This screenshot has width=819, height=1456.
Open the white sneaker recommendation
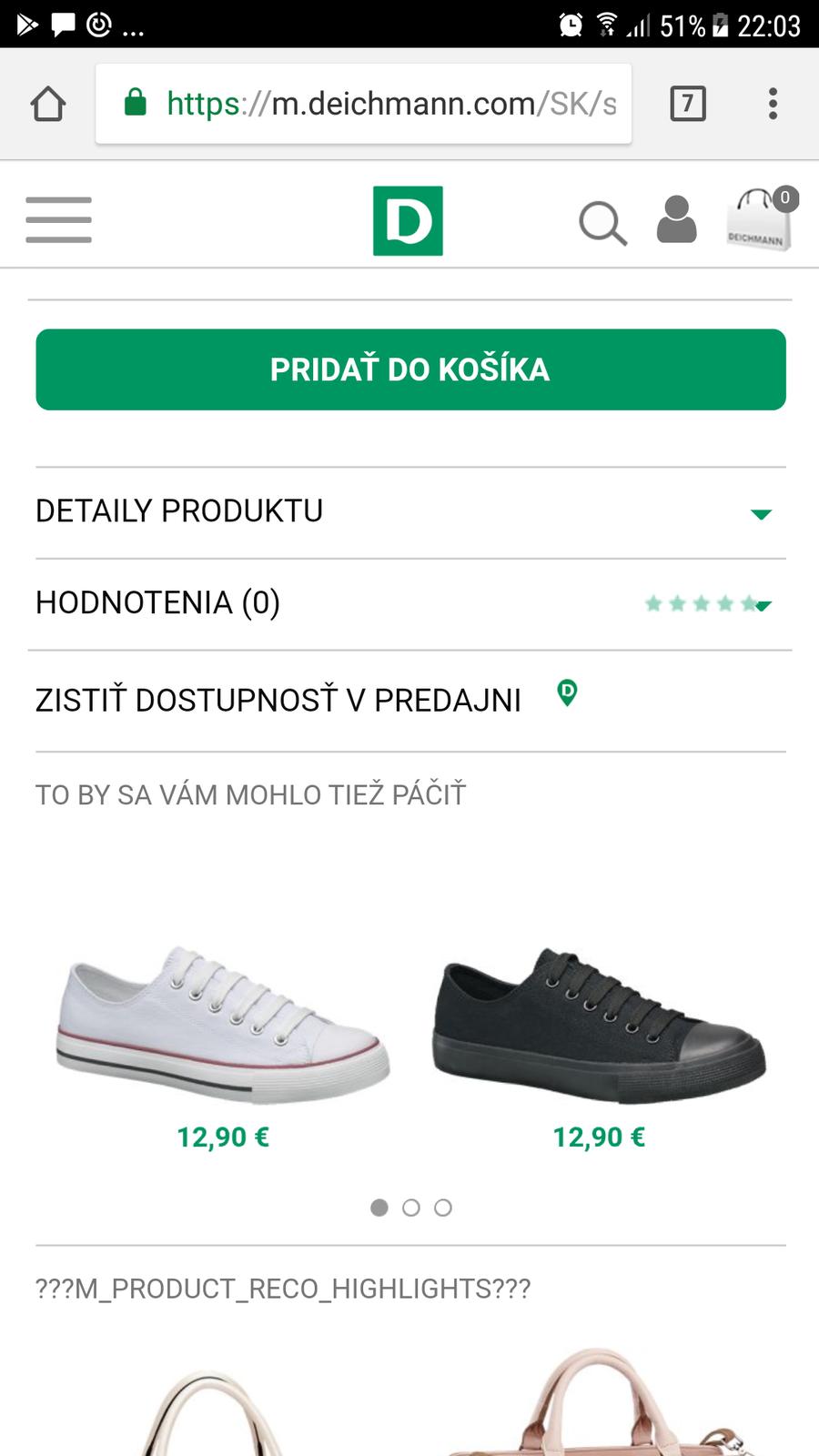click(223, 1024)
